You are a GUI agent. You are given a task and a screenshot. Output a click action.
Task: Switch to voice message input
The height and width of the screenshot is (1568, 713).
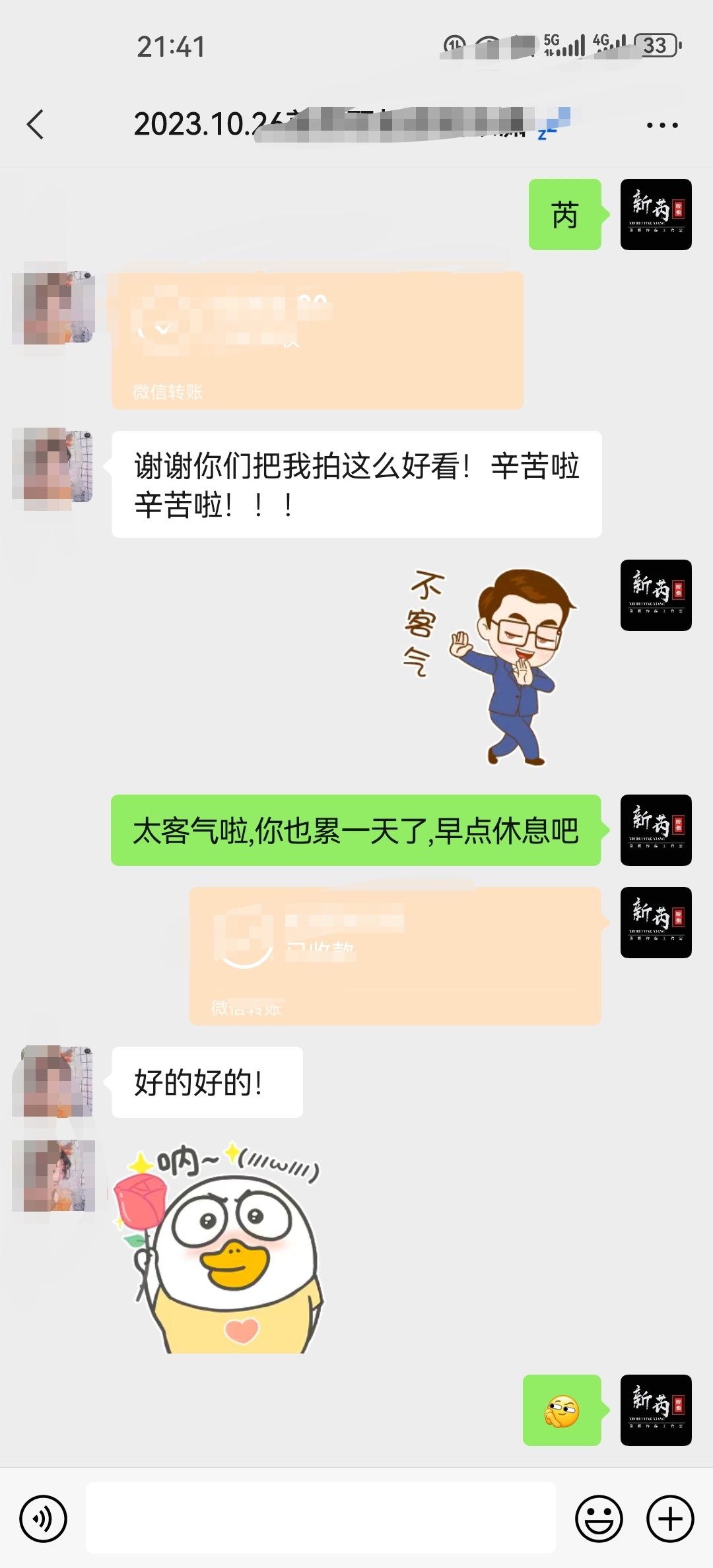(x=44, y=1519)
